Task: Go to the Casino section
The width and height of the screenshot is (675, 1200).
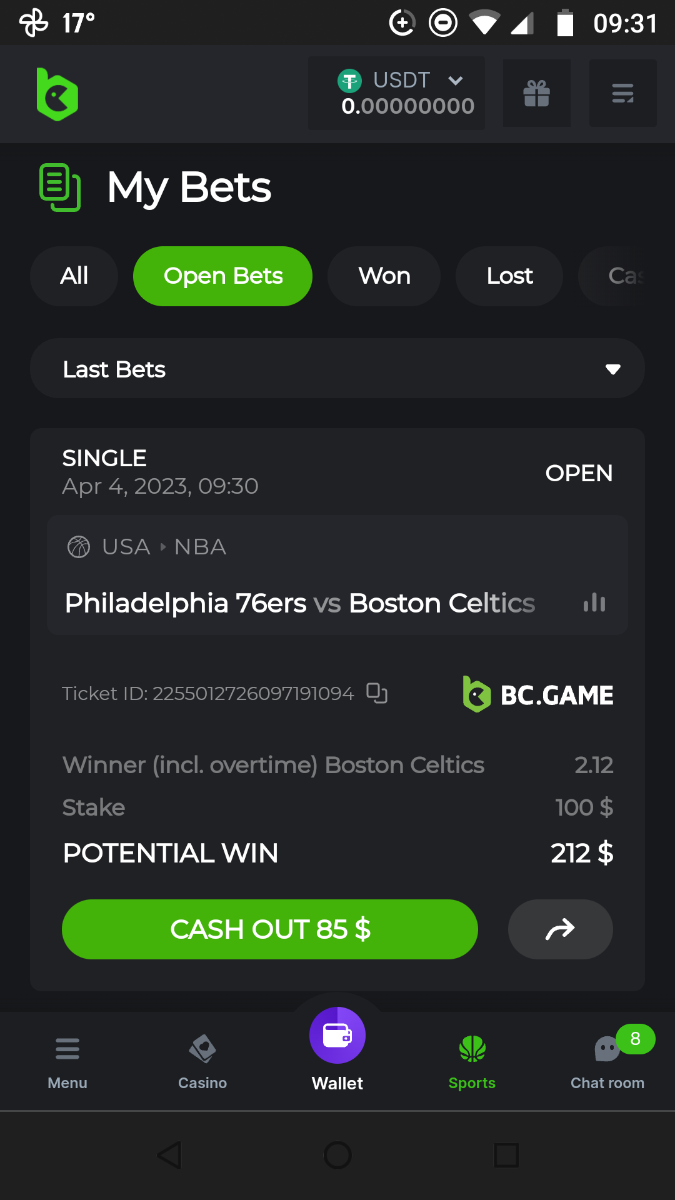Action: [202, 1062]
